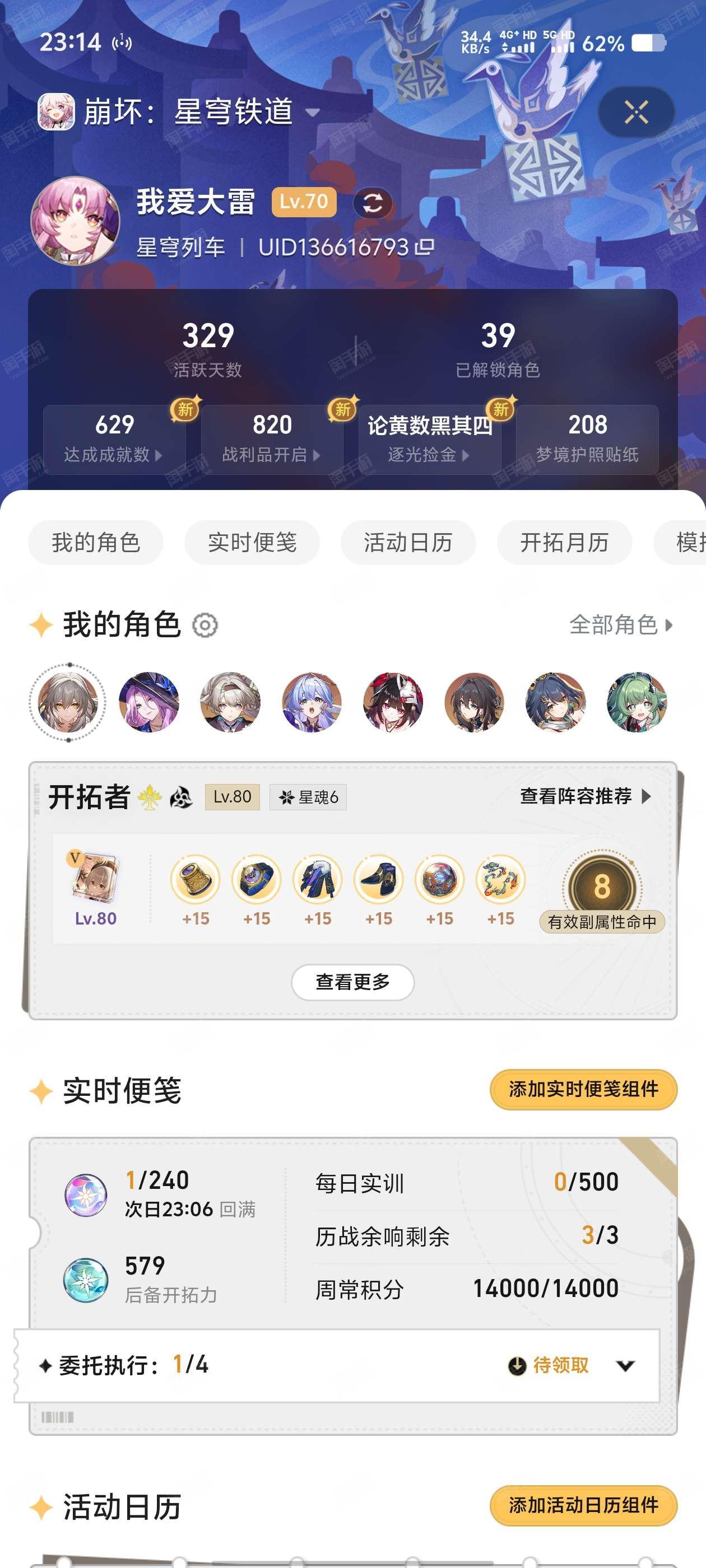
Task: Open 逐光捡金 details
Action: tap(429, 439)
